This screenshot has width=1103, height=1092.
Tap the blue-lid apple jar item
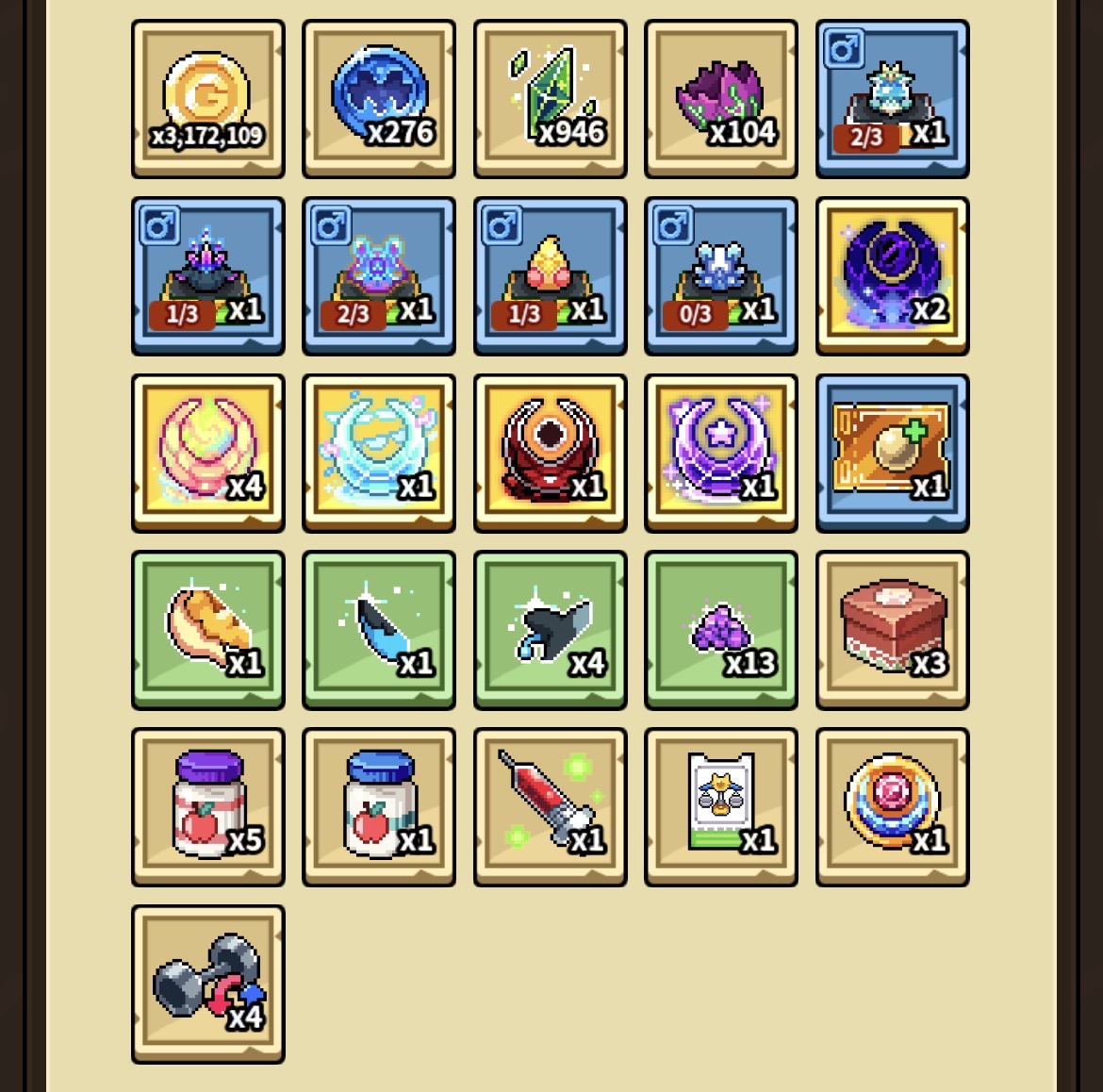[x=379, y=808]
